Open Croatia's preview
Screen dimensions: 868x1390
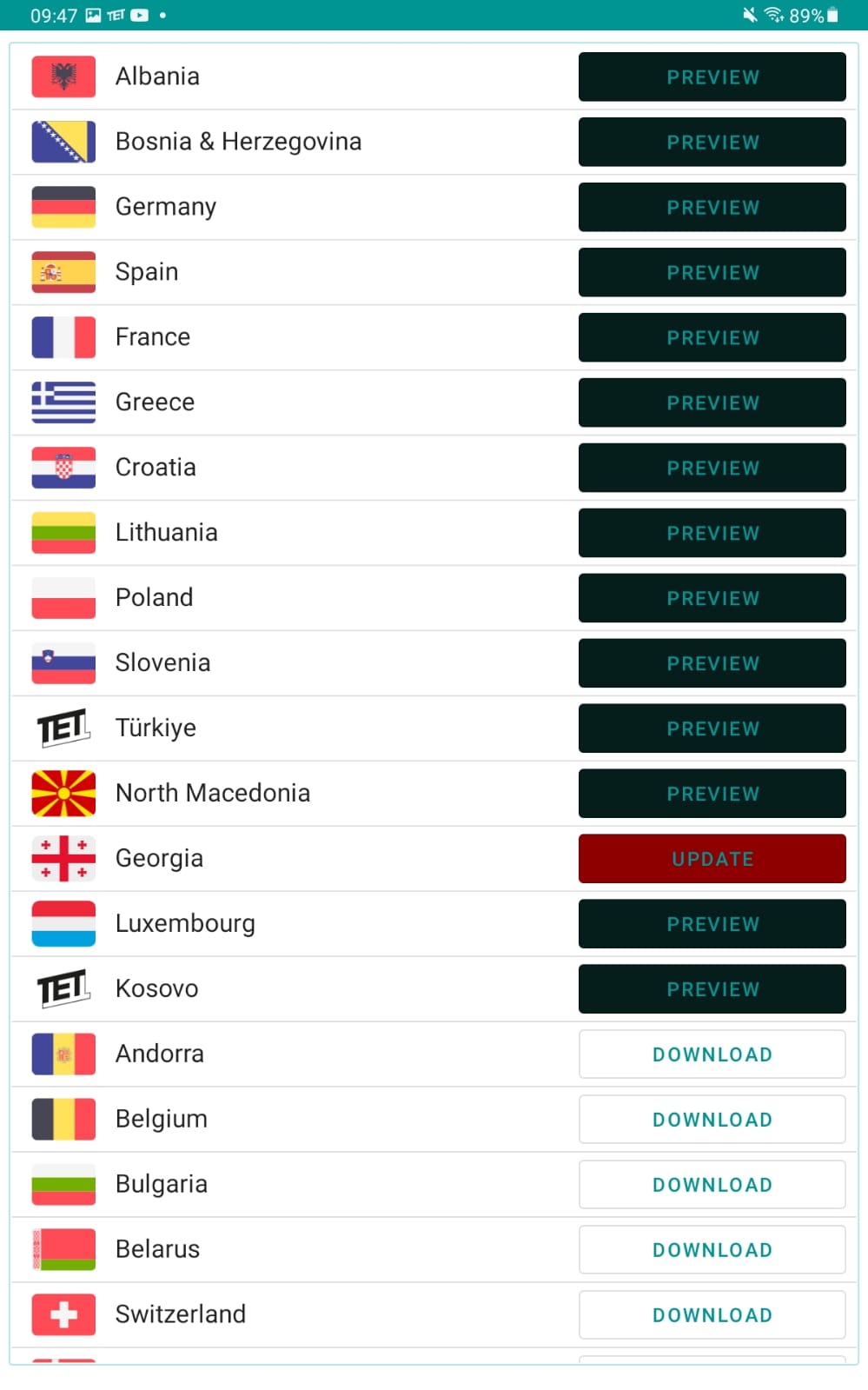click(712, 469)
